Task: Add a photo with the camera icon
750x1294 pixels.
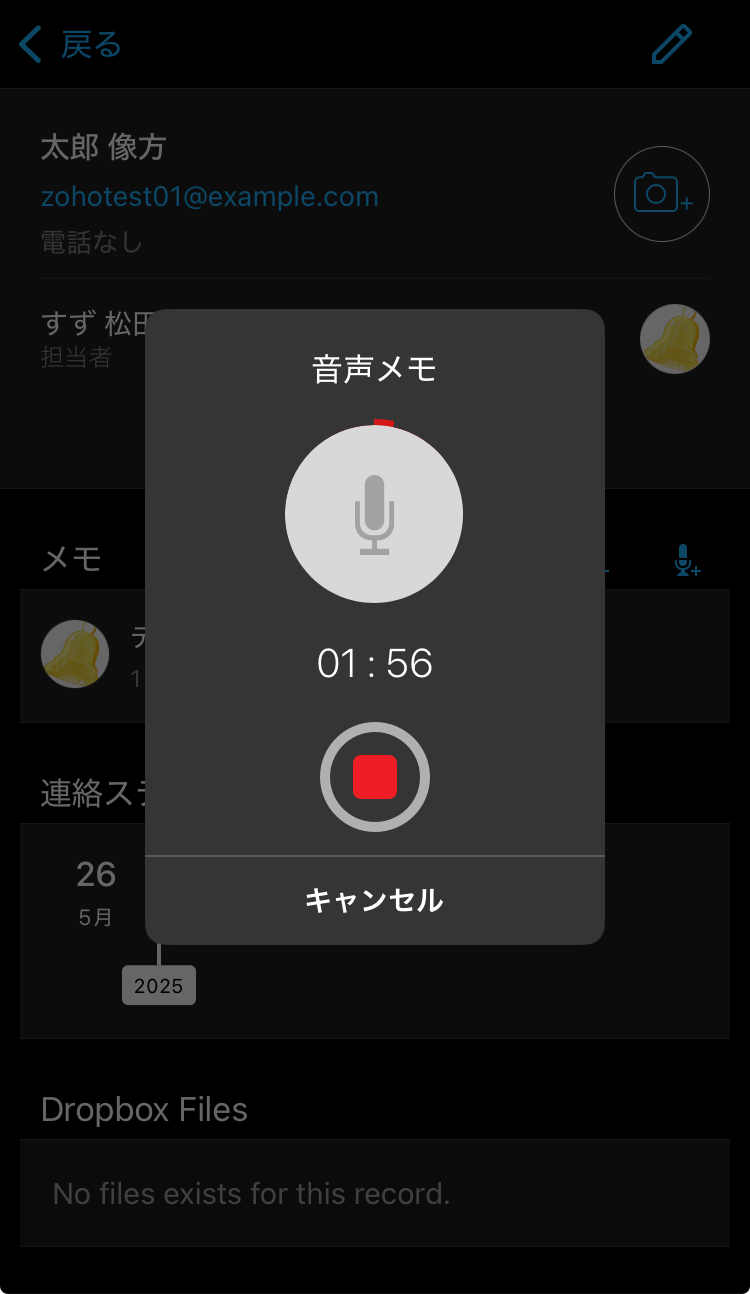Action: coord(661,194)
